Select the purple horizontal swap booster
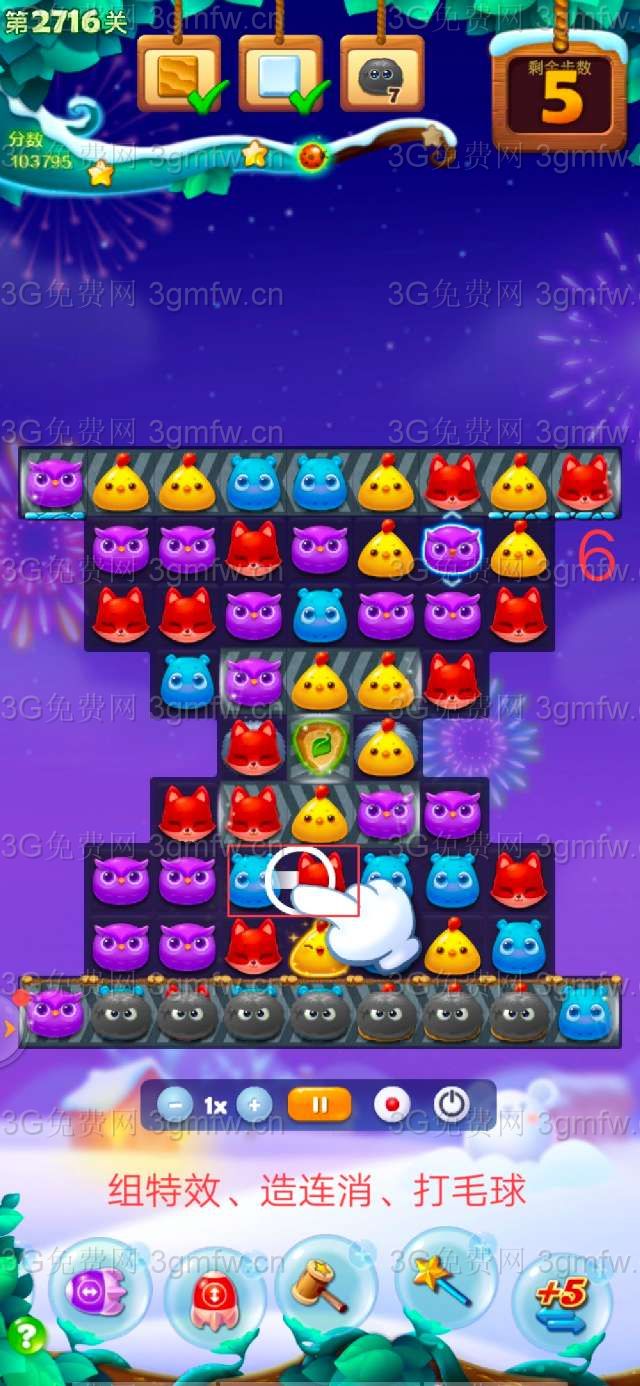The image size is (640, 1386). click(97, 1291)
